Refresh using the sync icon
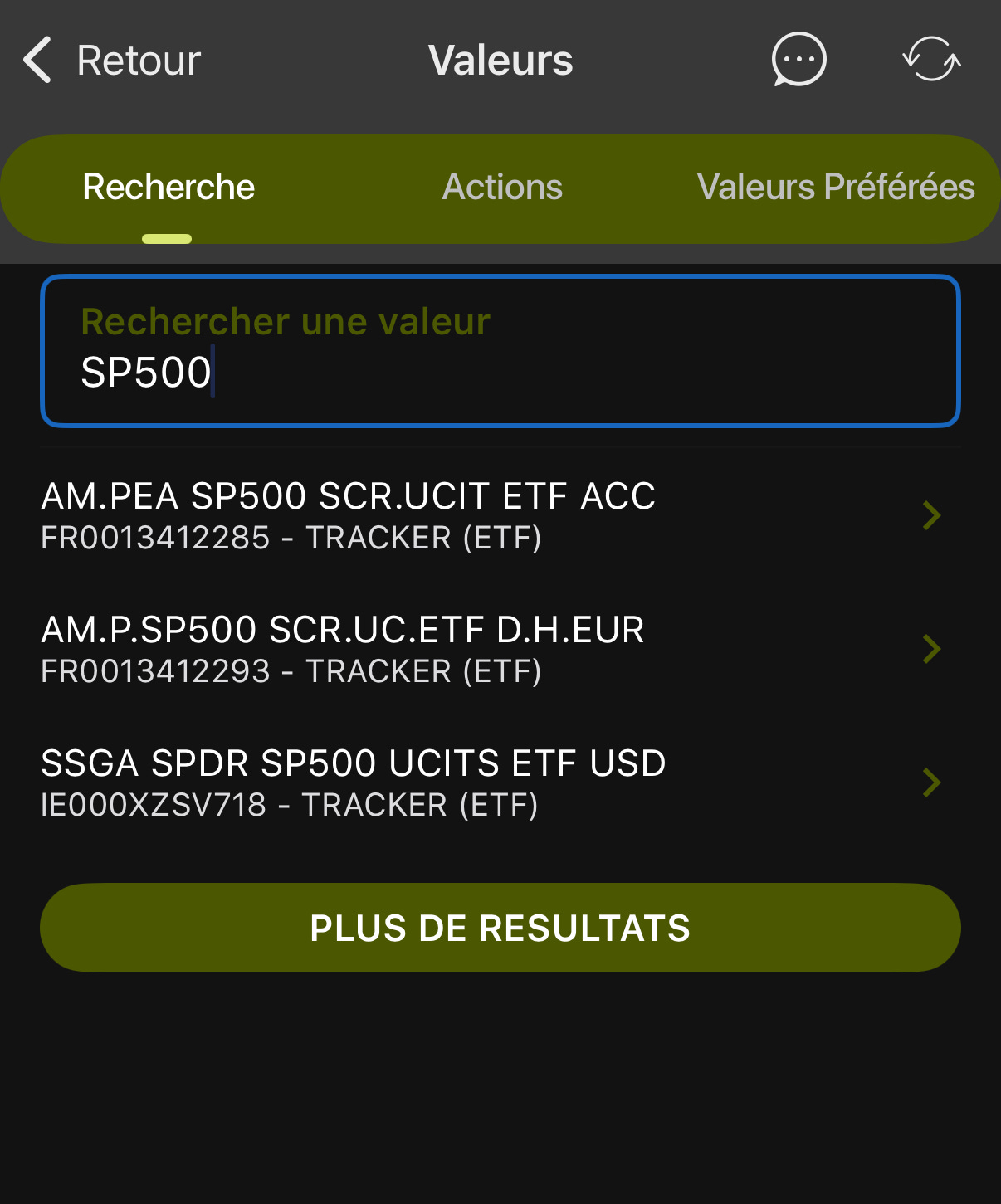The height and width of the screenshot is (1204, 1001). (931, 60)
